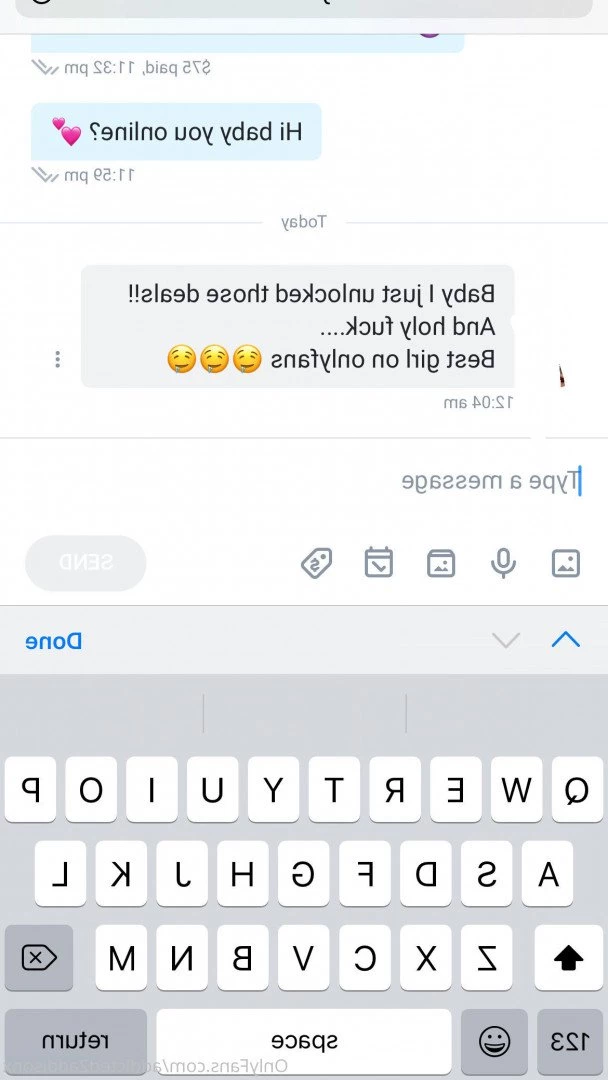Screen dimensions: 608x1080
Task: Set a message price with the tag icon
Action: pos(316,563)
